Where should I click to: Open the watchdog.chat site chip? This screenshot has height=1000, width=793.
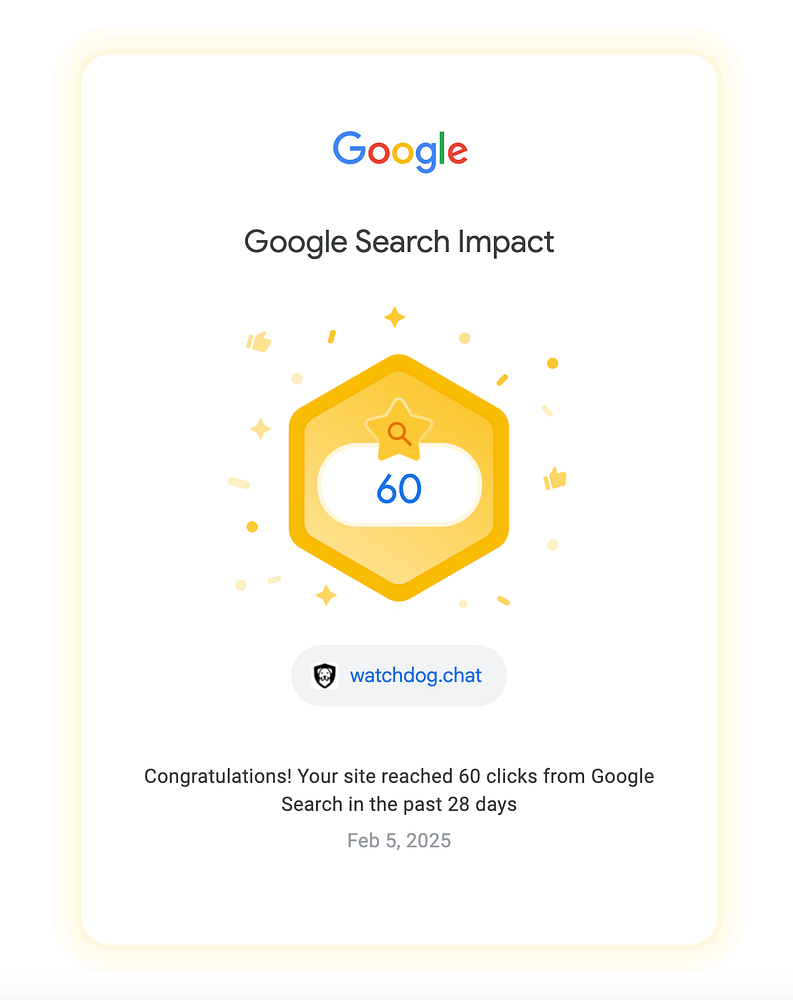pyautogui.click(x=399, y=675)
